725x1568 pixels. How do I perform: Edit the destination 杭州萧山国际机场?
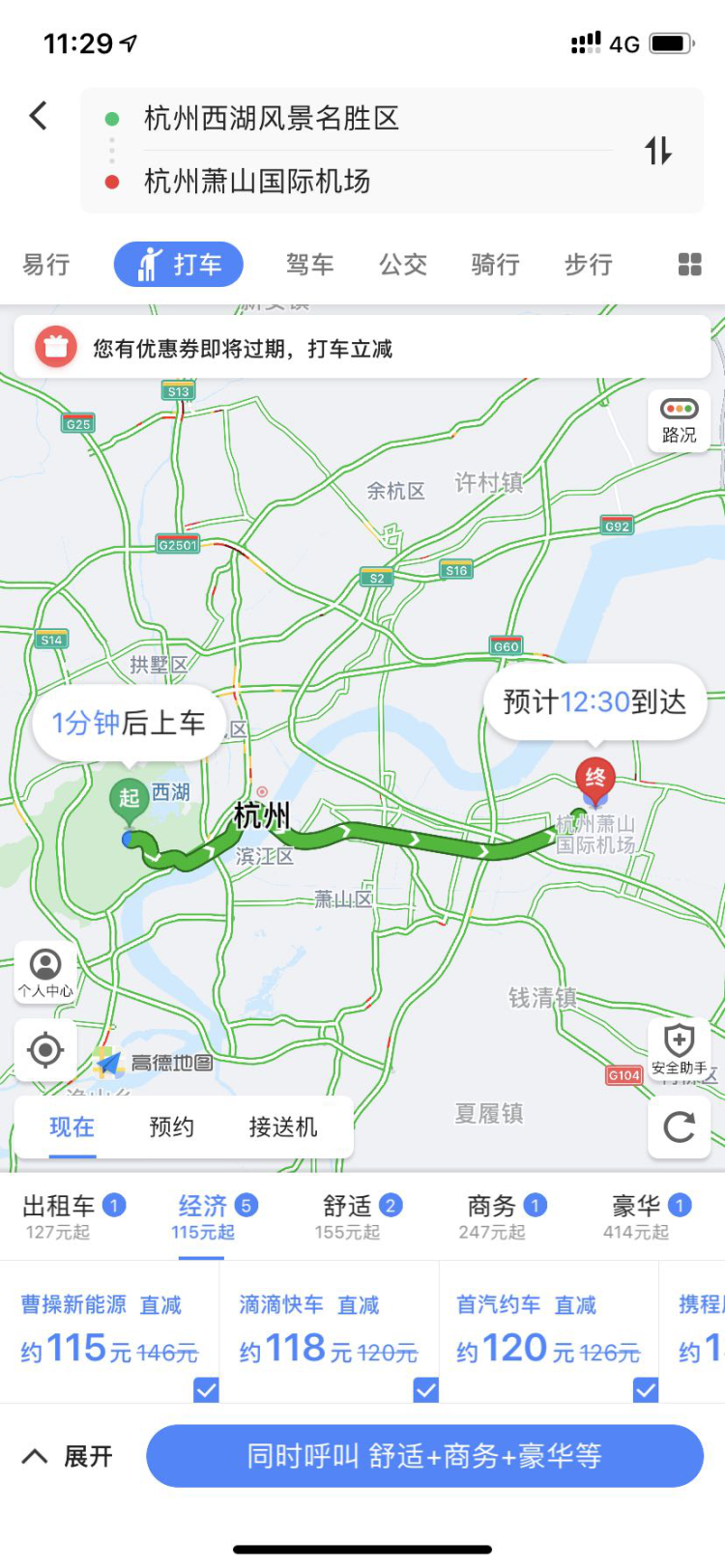pos(257,182)
